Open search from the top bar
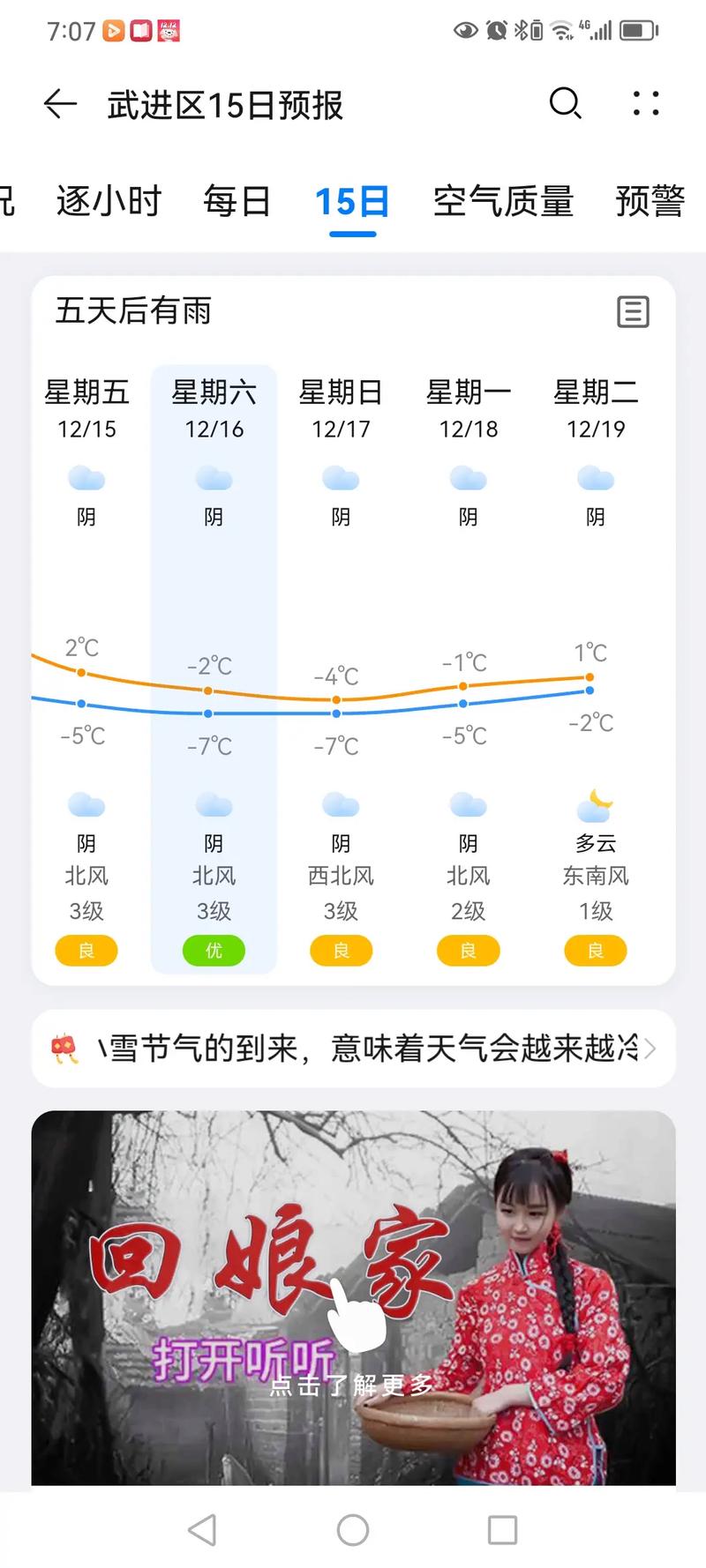Image resolution: width=706 pixels, height=1568 pixels. (x=566, y=103)
